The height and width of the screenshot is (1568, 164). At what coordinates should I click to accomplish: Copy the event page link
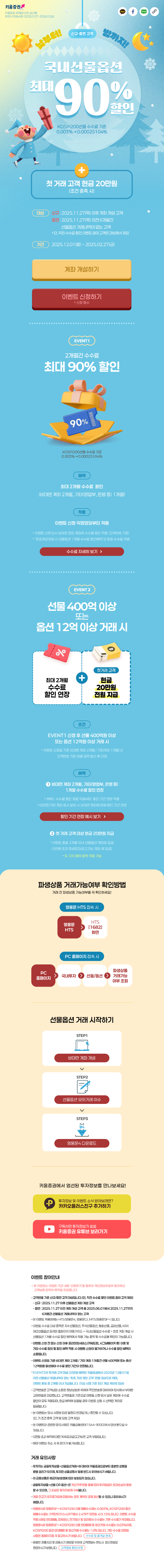(154, 11)
